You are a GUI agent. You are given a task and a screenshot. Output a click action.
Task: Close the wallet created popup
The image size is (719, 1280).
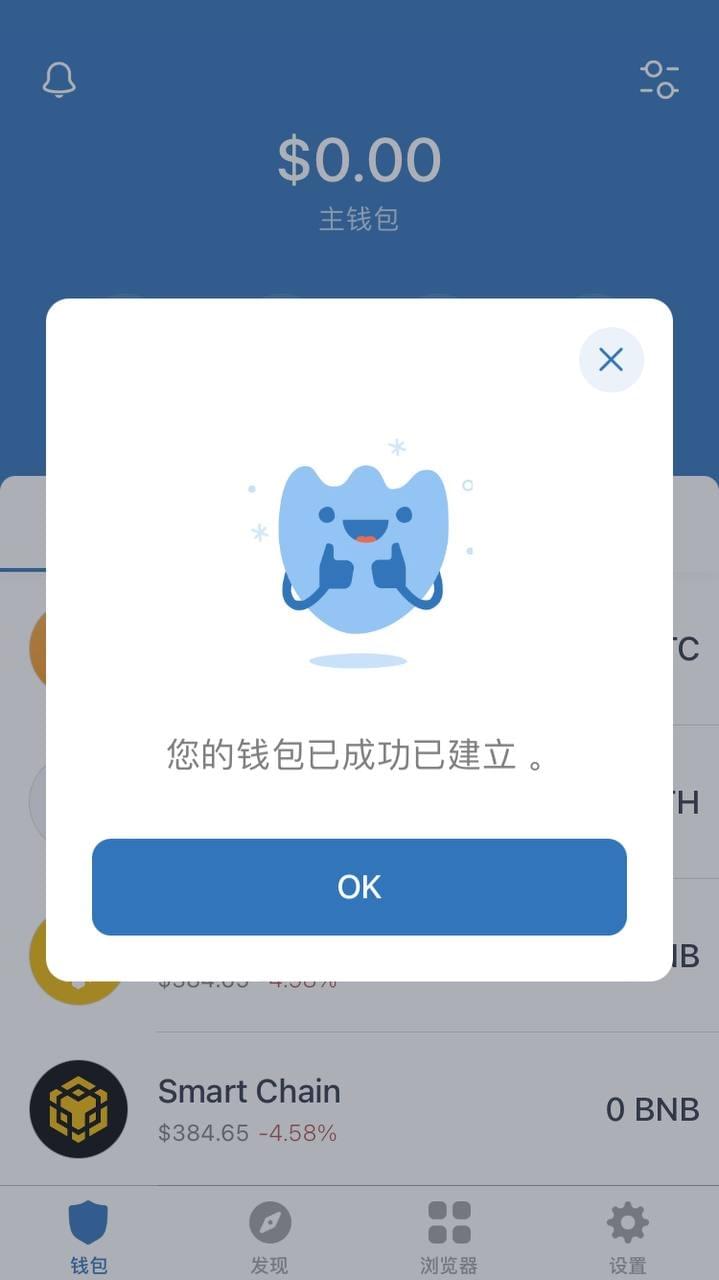(611, 360)
